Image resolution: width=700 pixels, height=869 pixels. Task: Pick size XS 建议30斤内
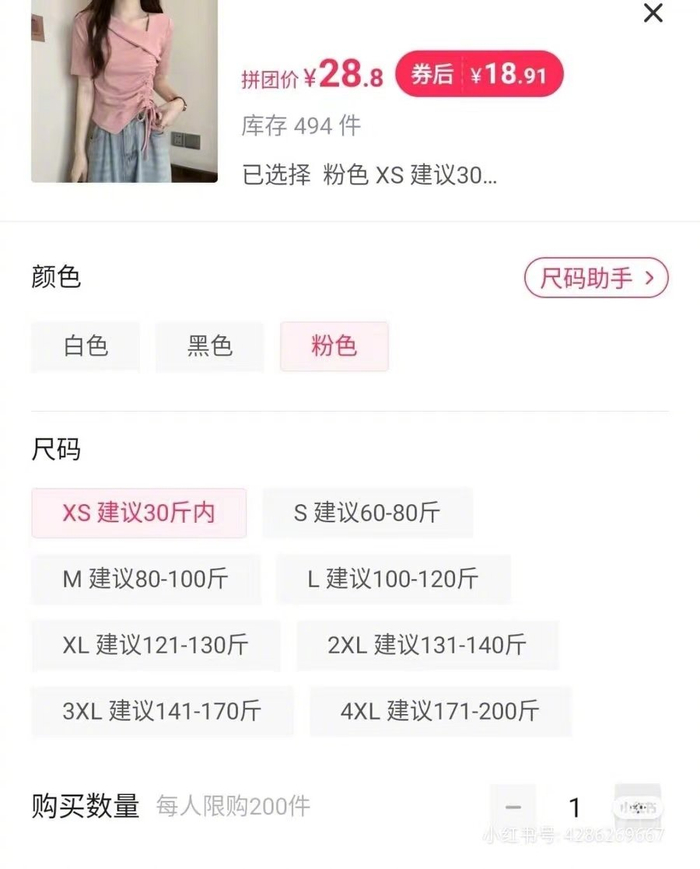click(x=139, y=513)
